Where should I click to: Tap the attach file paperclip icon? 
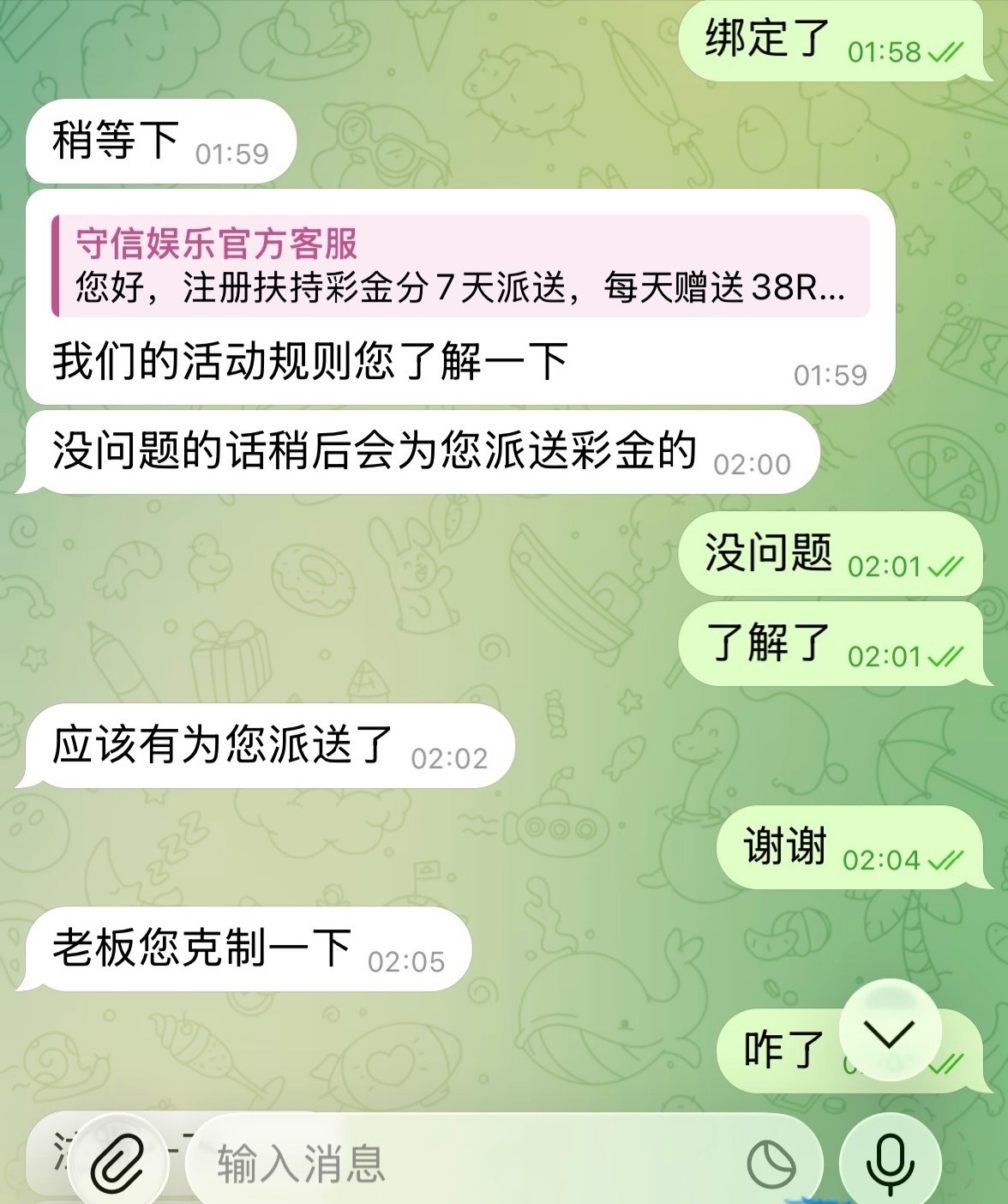[x=117, y=1163]
